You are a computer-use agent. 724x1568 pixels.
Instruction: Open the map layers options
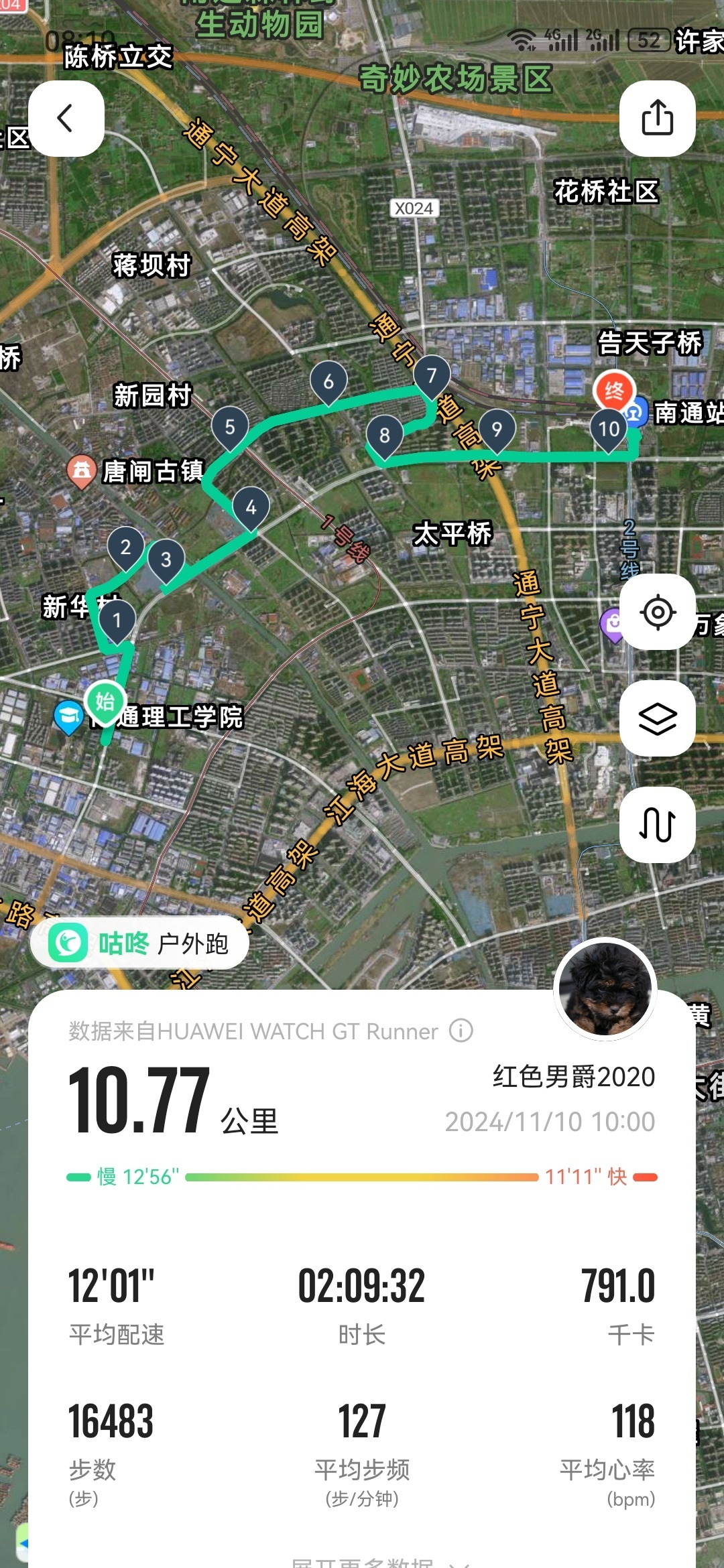657,718
